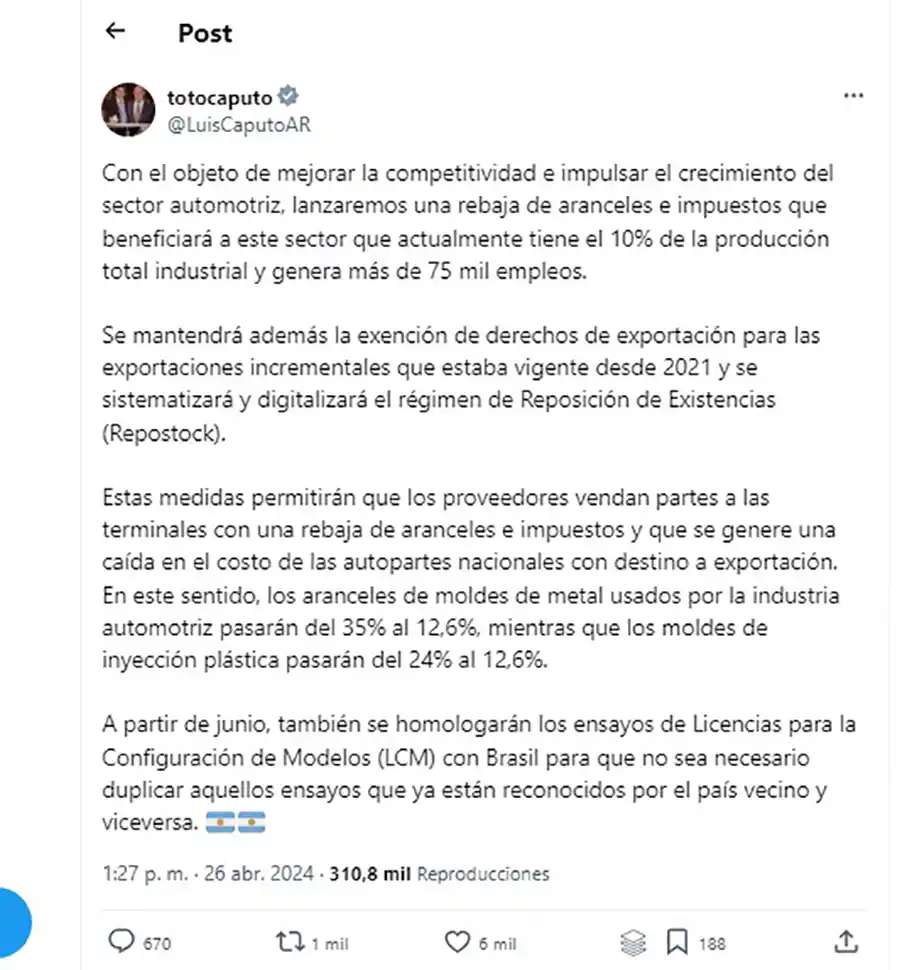Toggle repost for Caputo's post

point(288,940)
